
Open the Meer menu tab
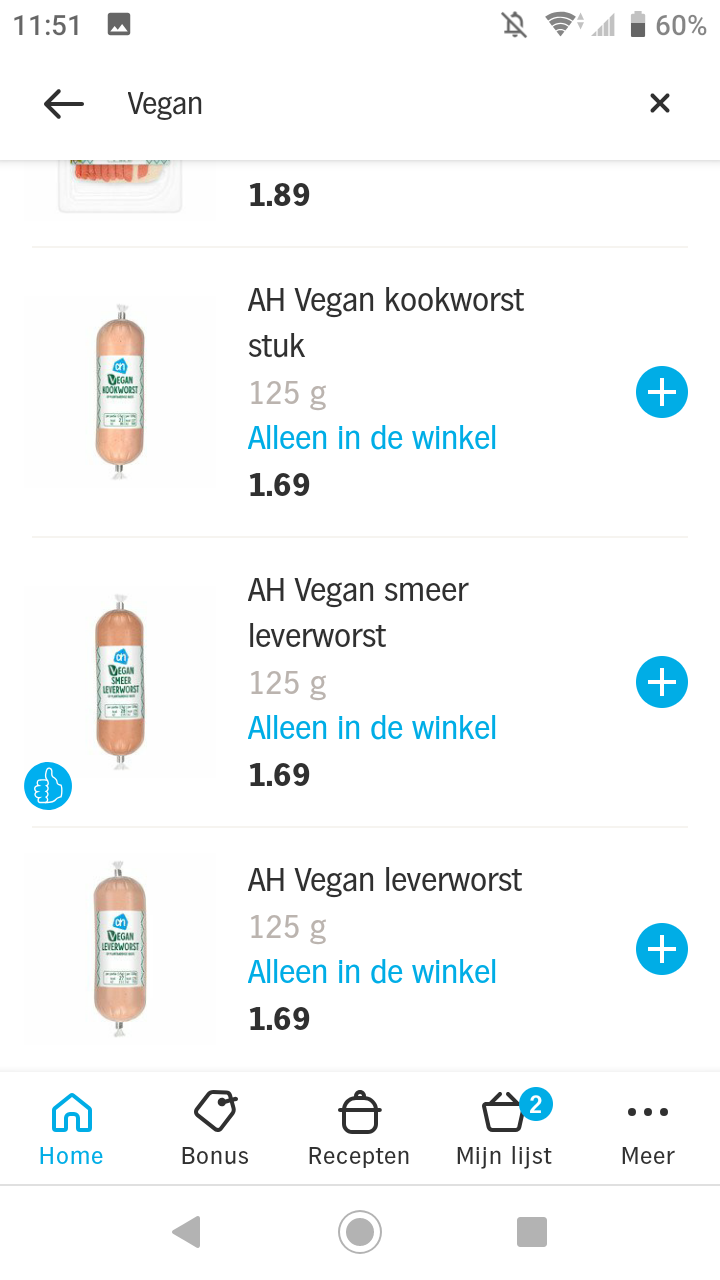point(648,1130)
